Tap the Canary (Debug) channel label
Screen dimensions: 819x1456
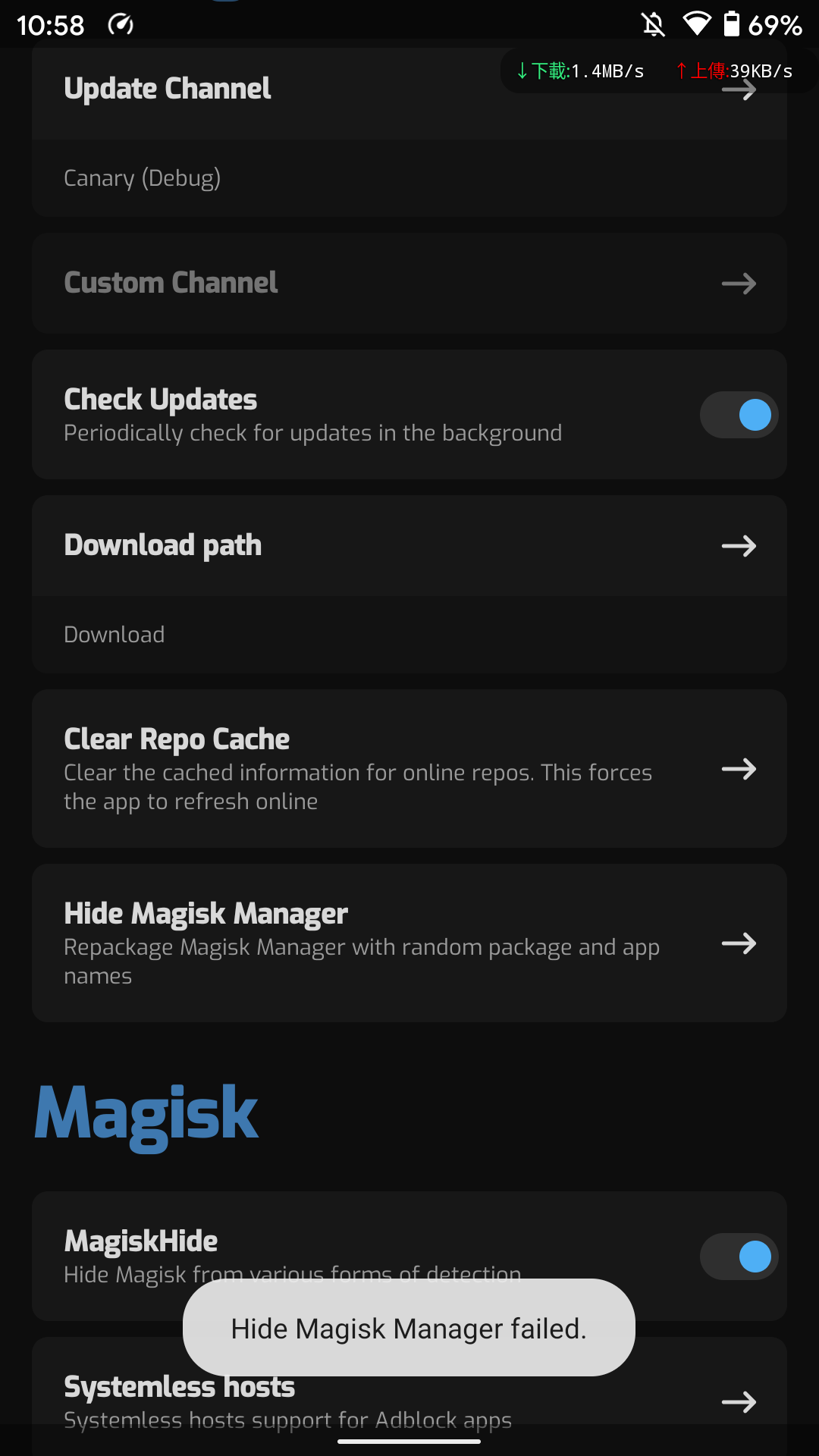pos(142,177)
